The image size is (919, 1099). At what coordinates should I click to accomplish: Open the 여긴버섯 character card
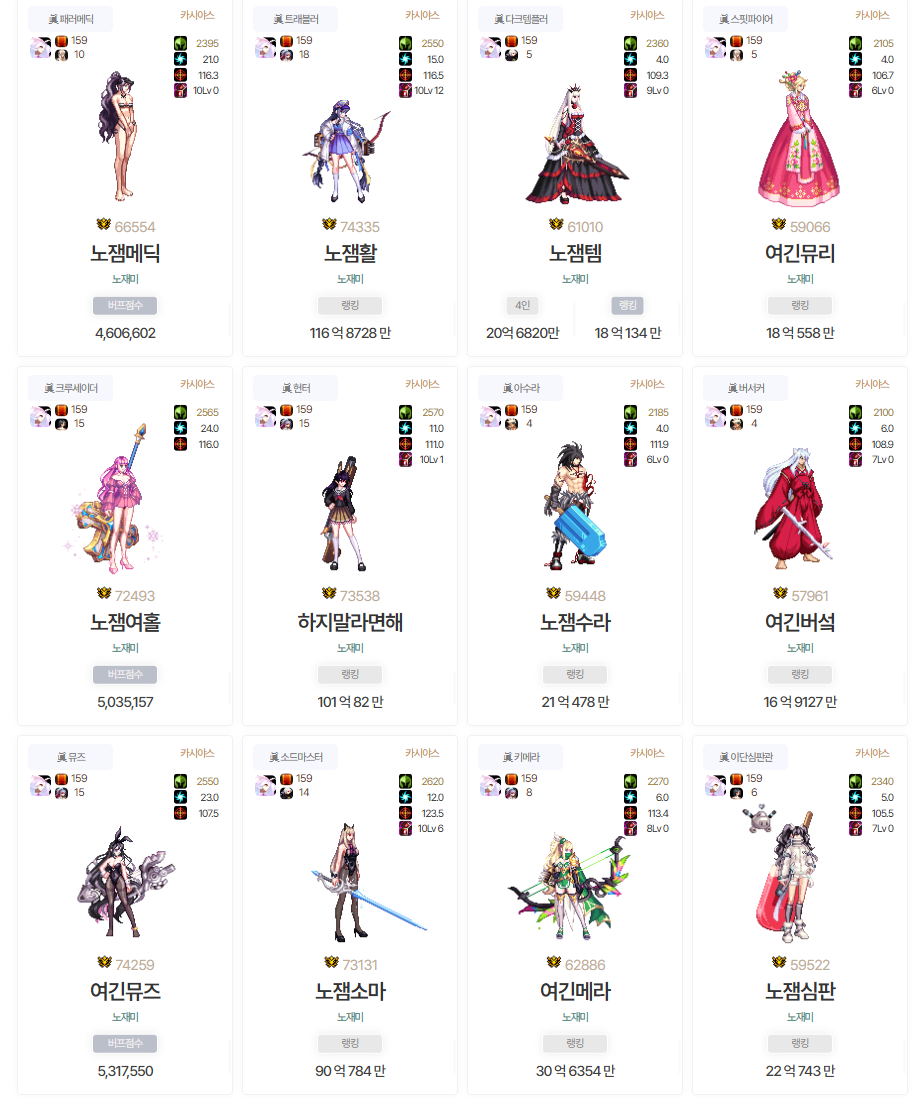click(800, 622)
